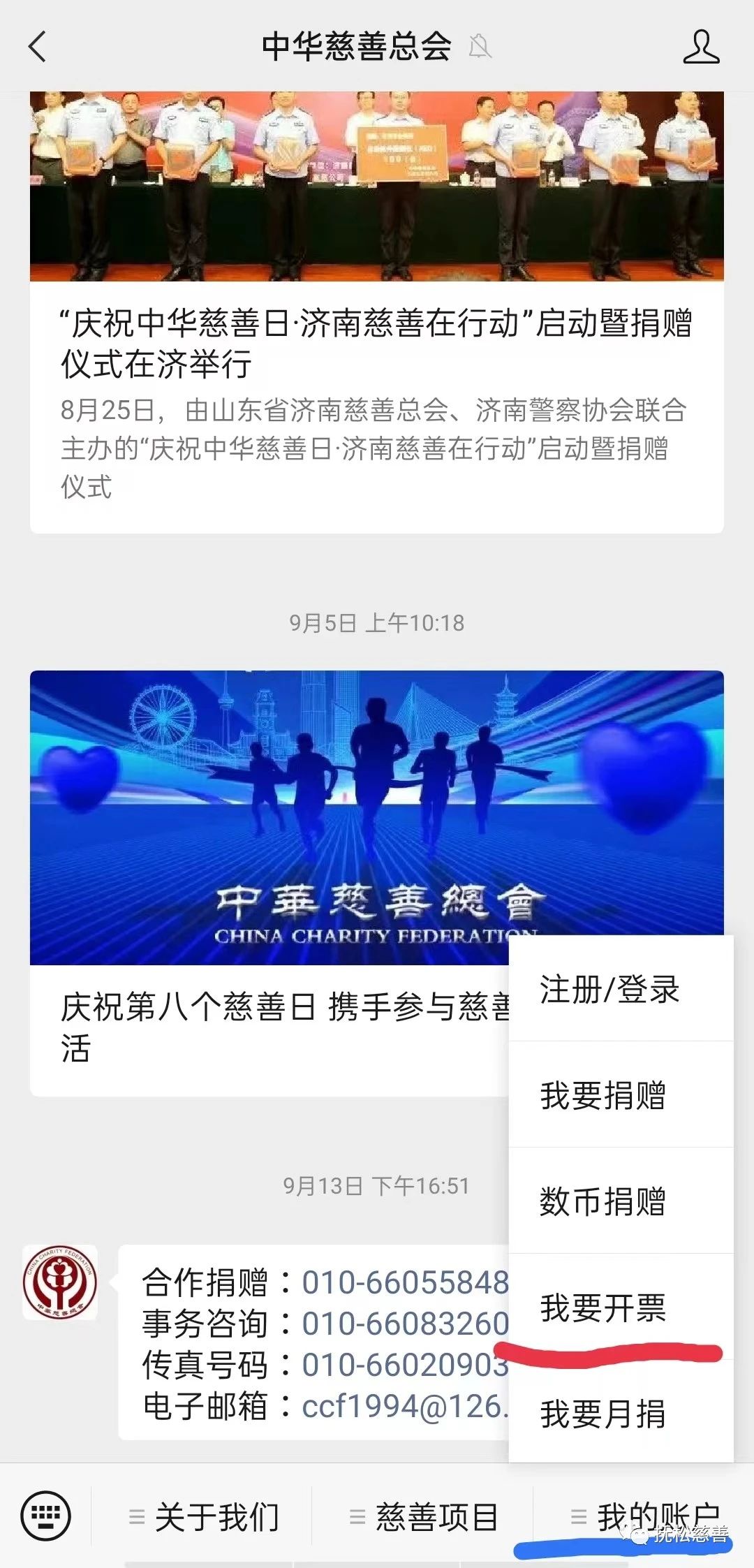Tap the 传真号码 fax number link

[405, 1364]
